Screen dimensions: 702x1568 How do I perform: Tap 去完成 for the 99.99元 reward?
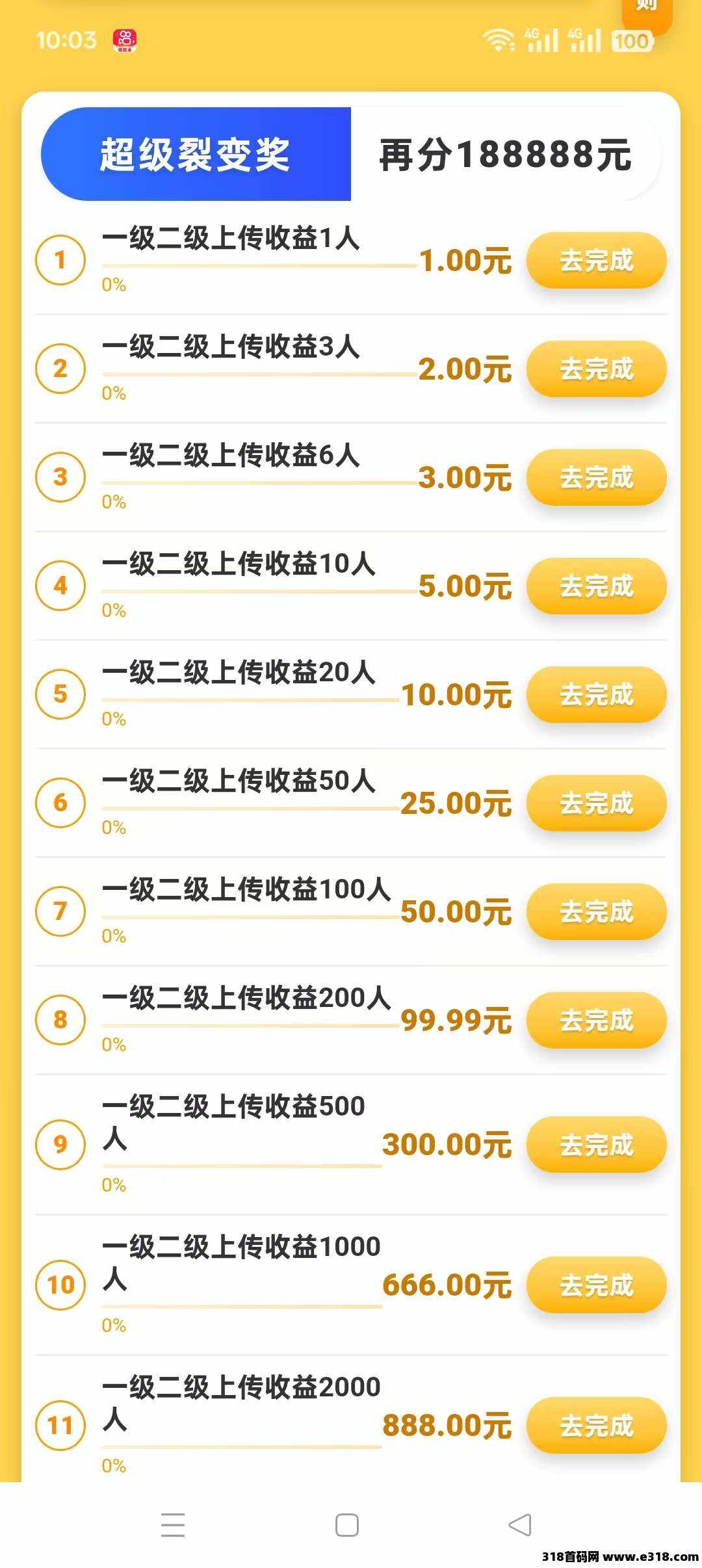click(596, 1020)
